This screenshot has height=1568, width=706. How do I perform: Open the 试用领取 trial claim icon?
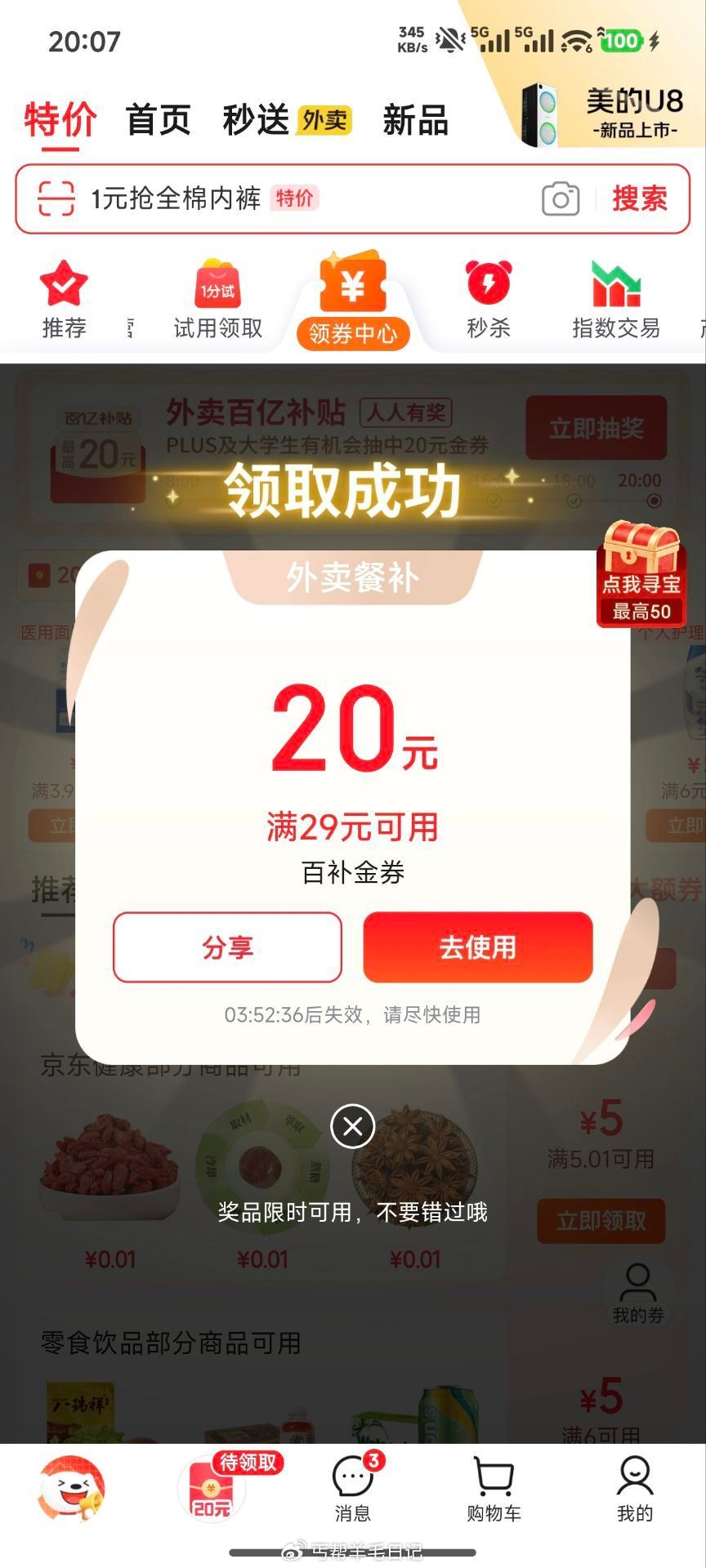click(x=216, y=286)
